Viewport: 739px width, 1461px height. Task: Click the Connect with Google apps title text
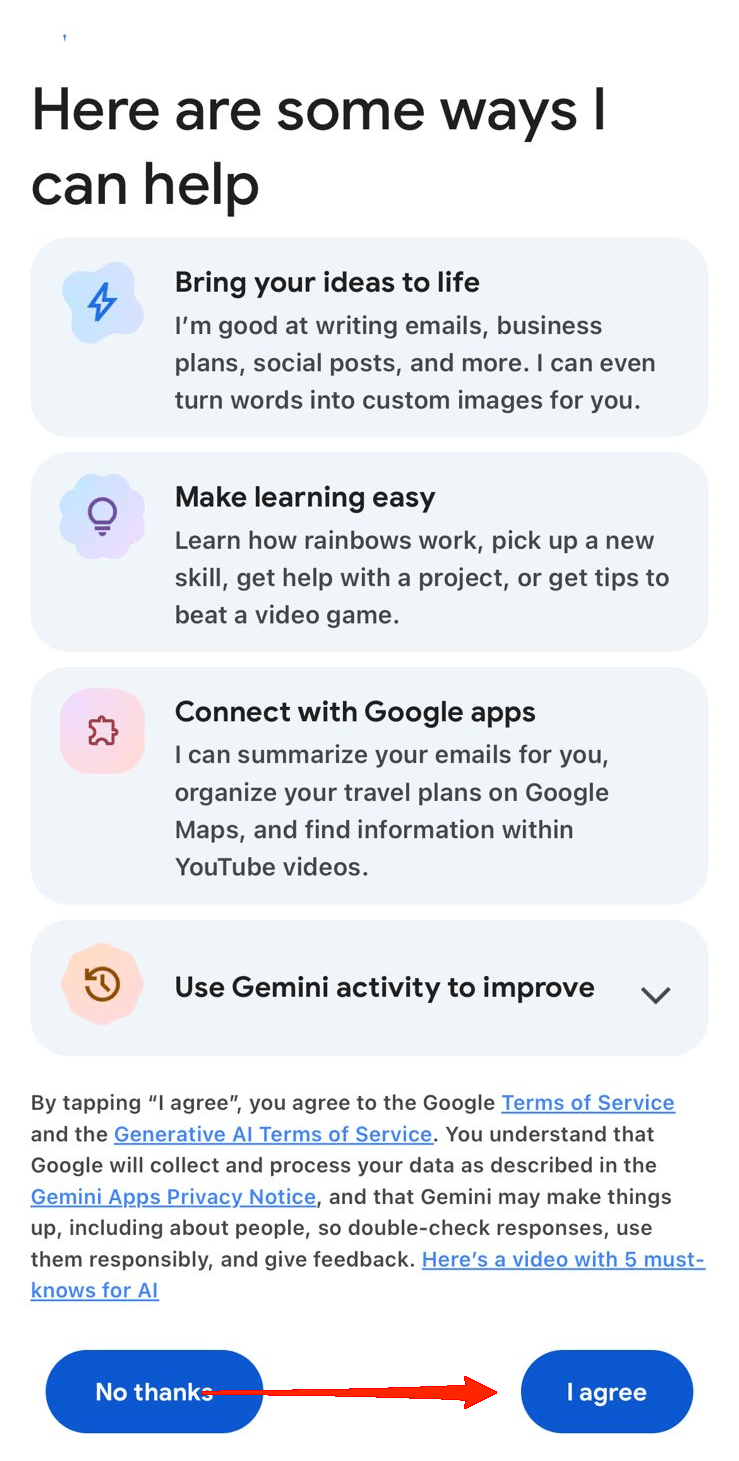[354, 711]
